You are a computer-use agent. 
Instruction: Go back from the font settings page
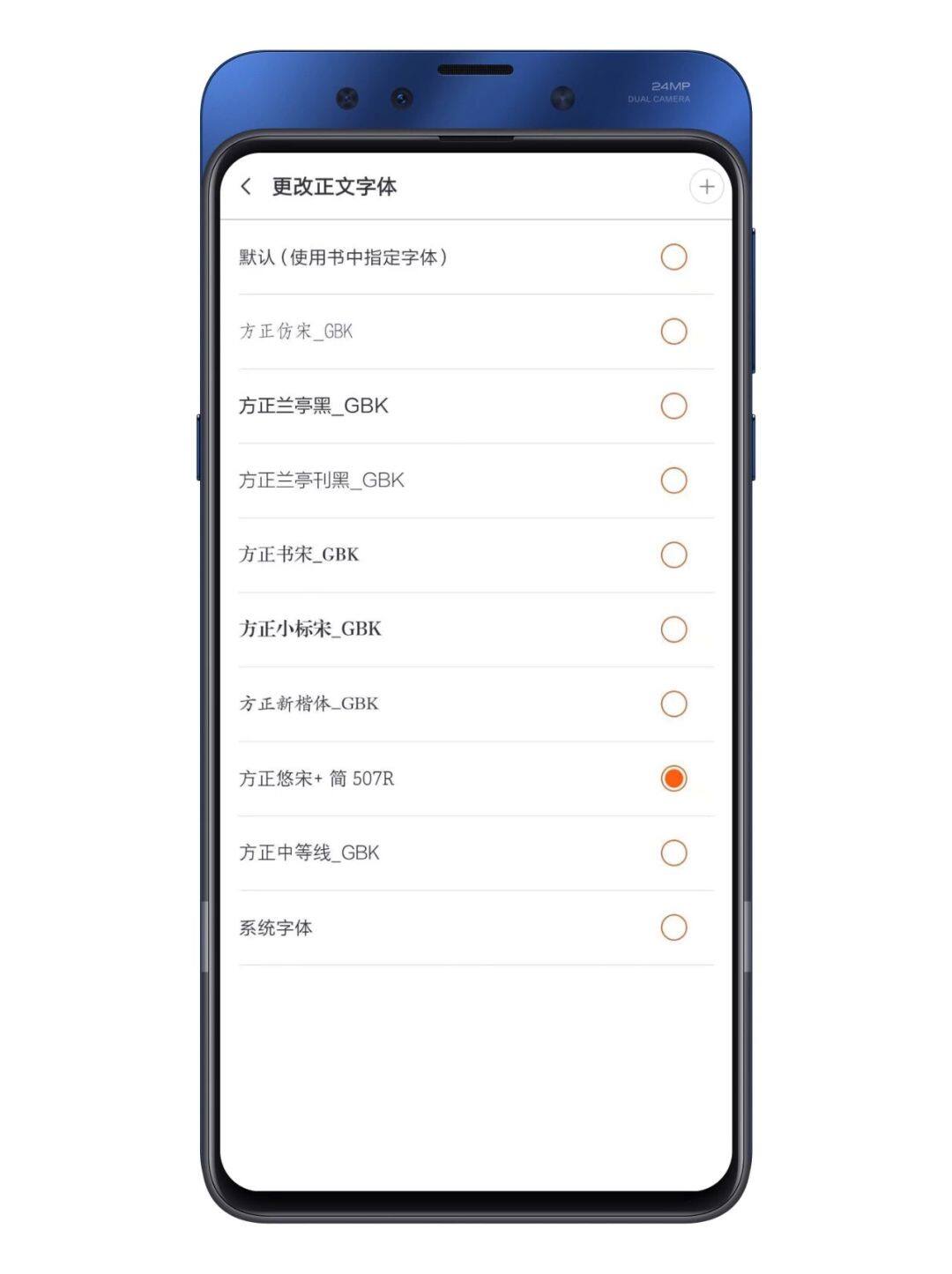point(246,186)
